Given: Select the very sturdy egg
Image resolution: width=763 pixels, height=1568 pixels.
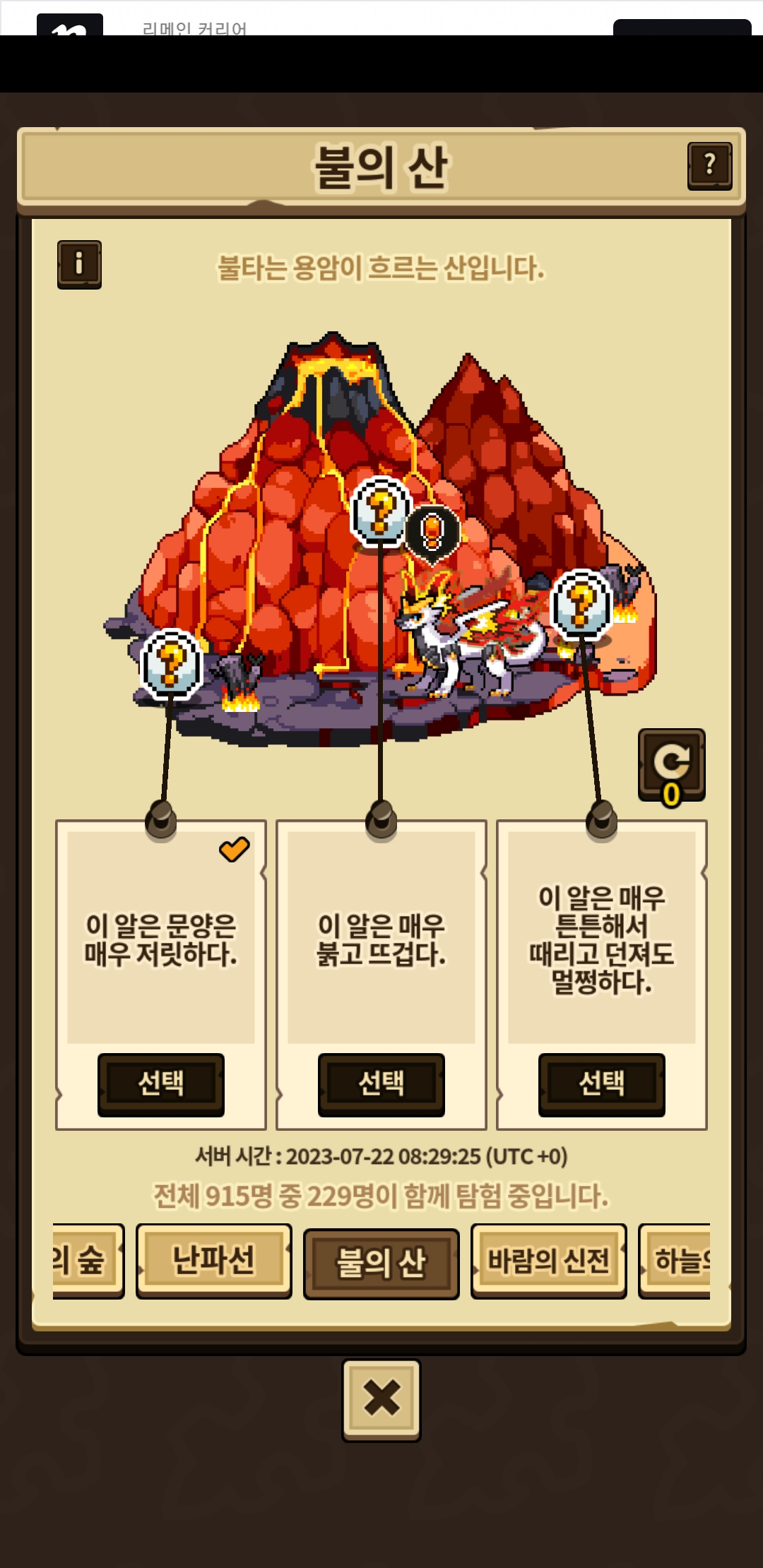Looking at the screenshot, I should click(x=602, y=1084).
